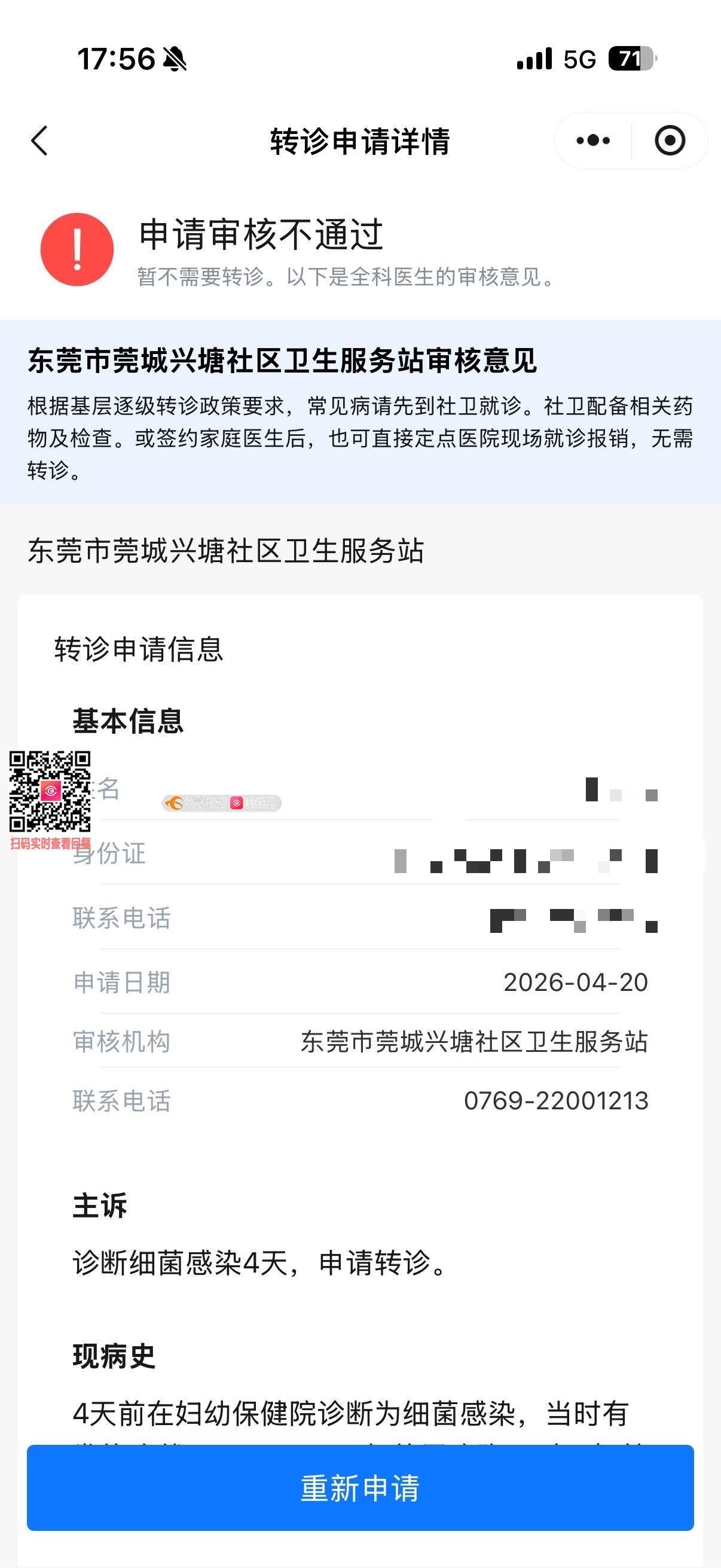
Task: Open the mini program more options menu
Action: coord(593,141)
